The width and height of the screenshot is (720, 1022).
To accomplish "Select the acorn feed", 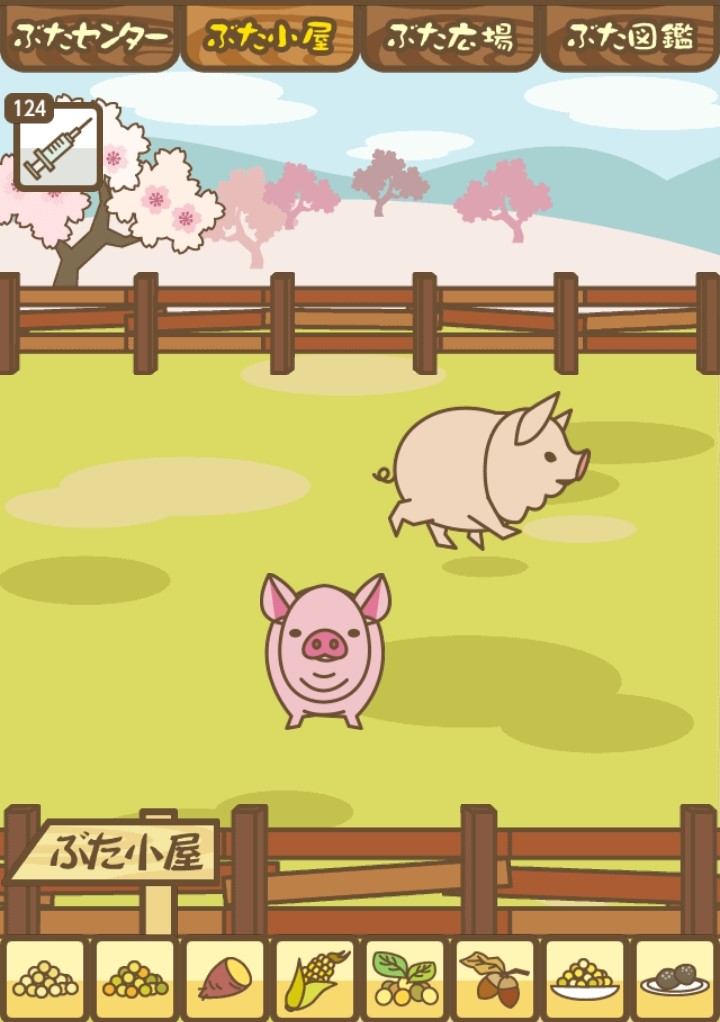I will (x=495, y=980).
